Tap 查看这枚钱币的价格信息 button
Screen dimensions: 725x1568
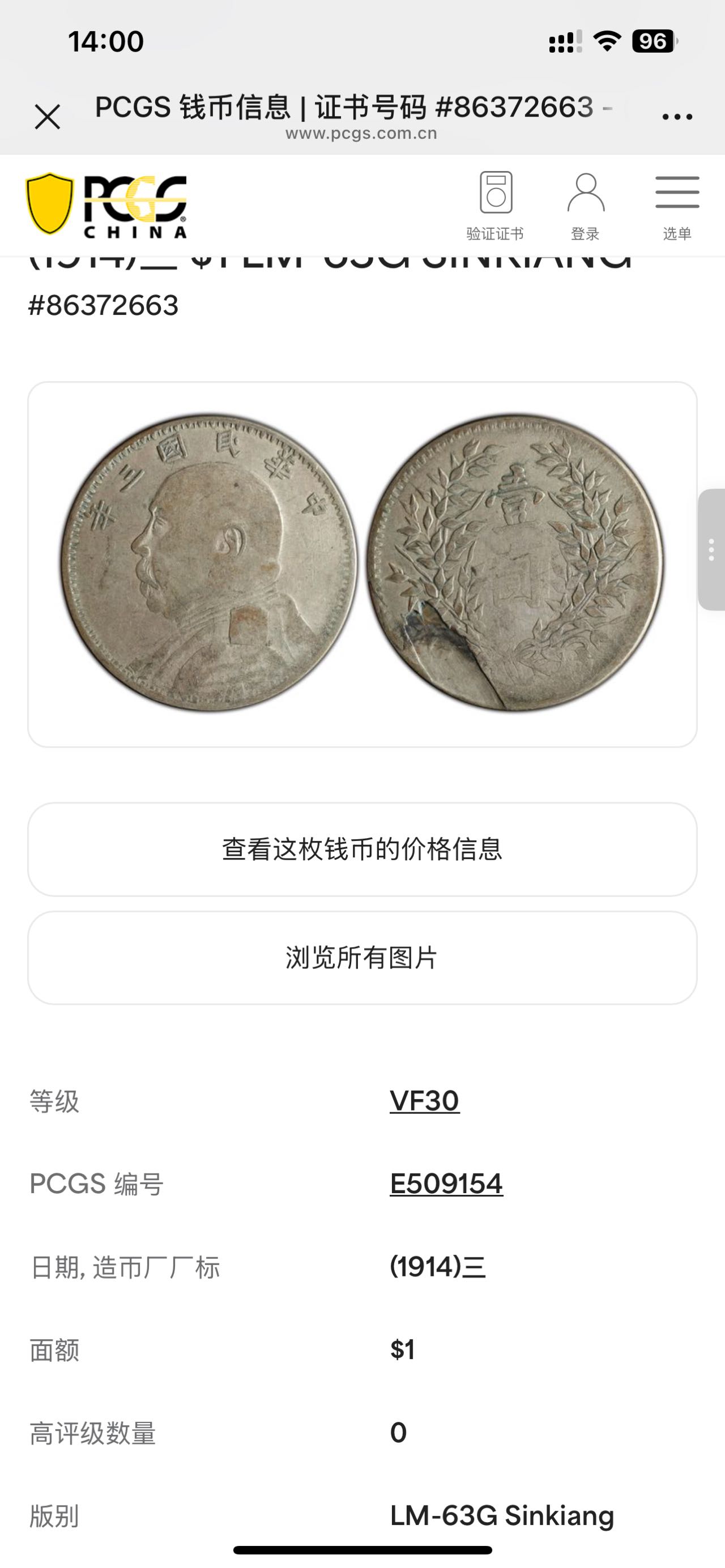point(362,849)
